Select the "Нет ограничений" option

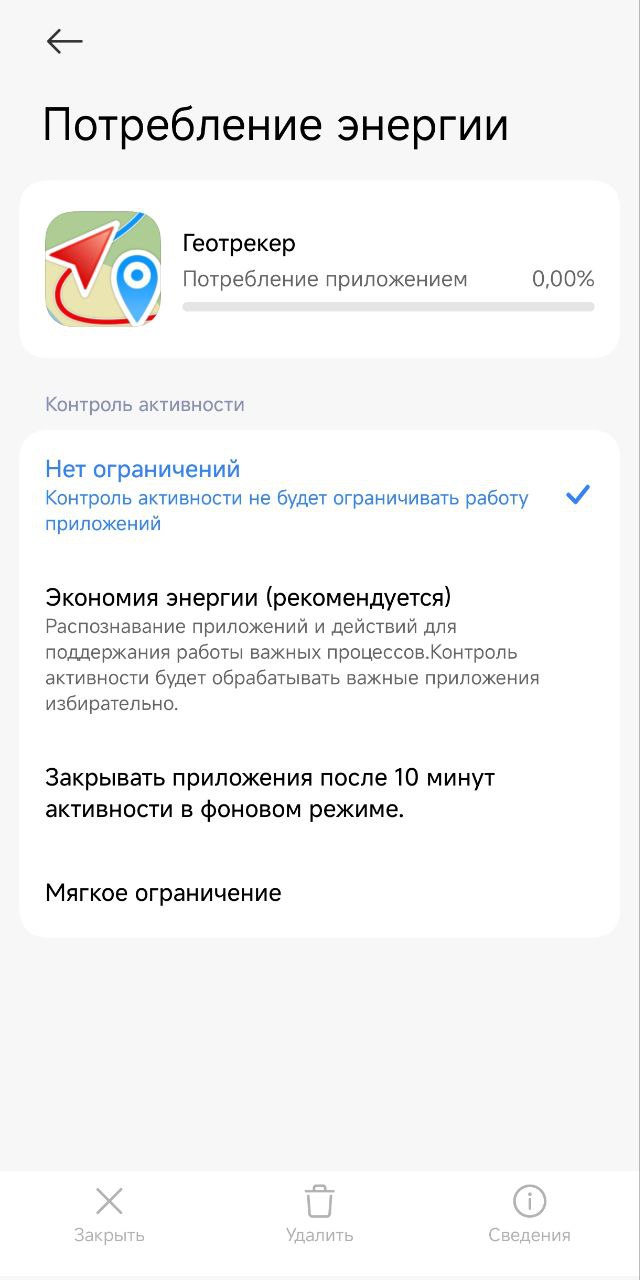coord(300,495)
